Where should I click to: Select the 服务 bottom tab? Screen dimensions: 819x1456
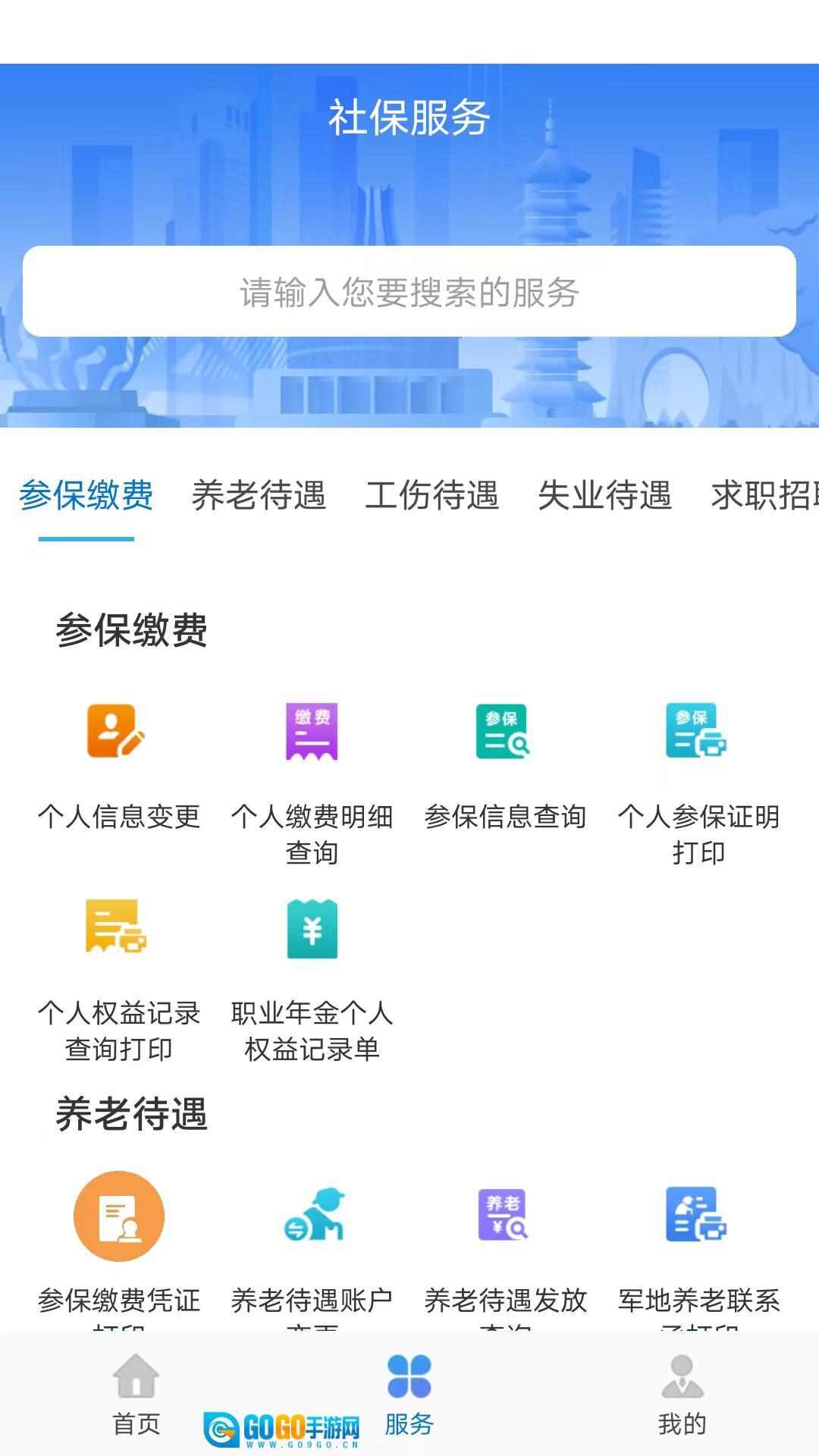tap(409, 1394)
